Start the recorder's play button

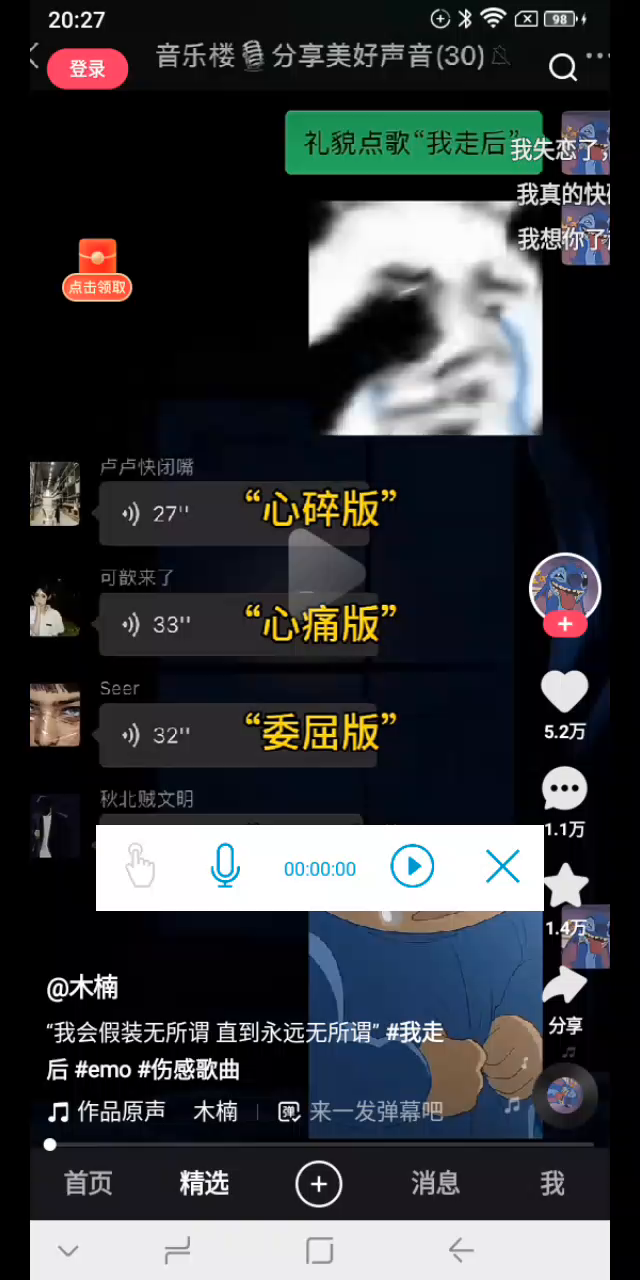pyautogui.click(x=412, y=866)
